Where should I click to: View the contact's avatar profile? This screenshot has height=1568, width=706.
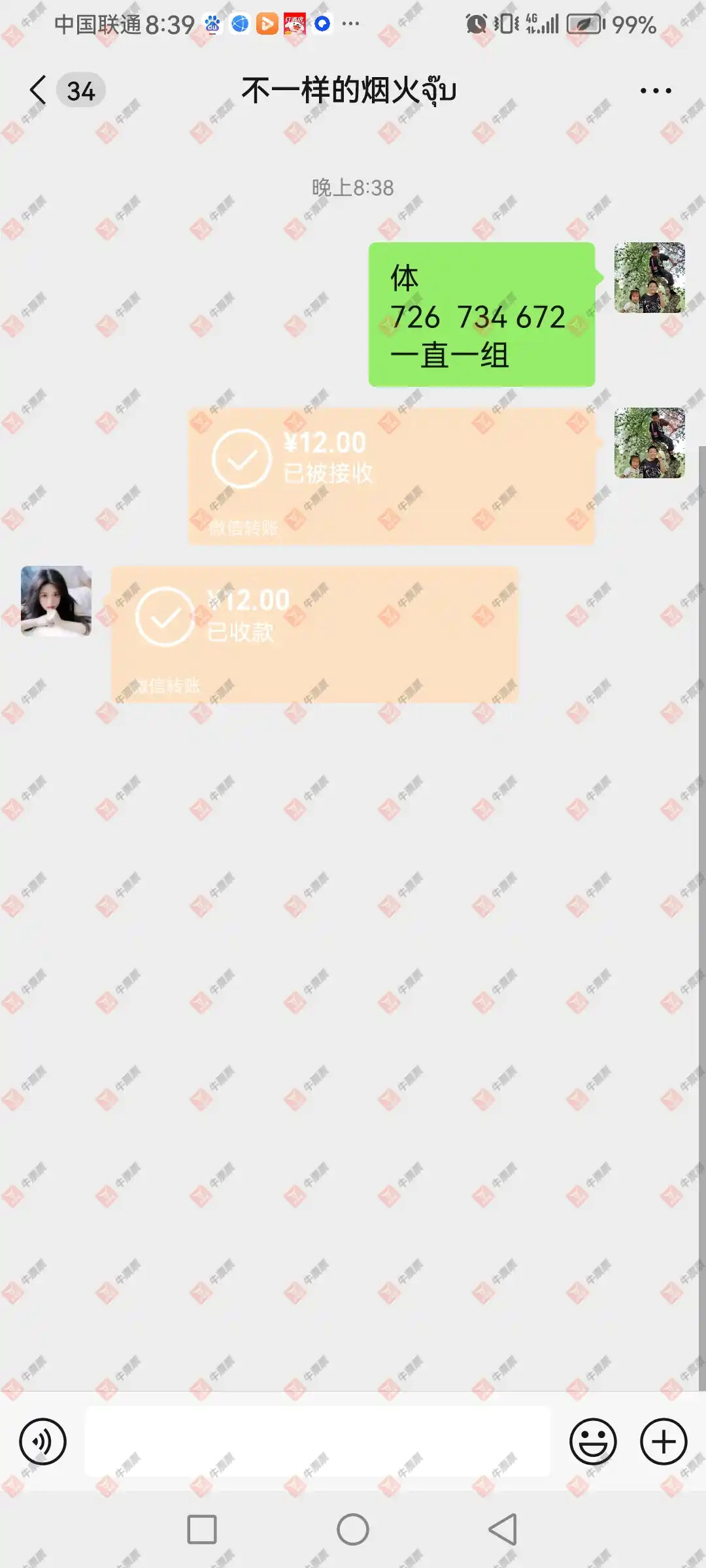click(x=56, y=601)
